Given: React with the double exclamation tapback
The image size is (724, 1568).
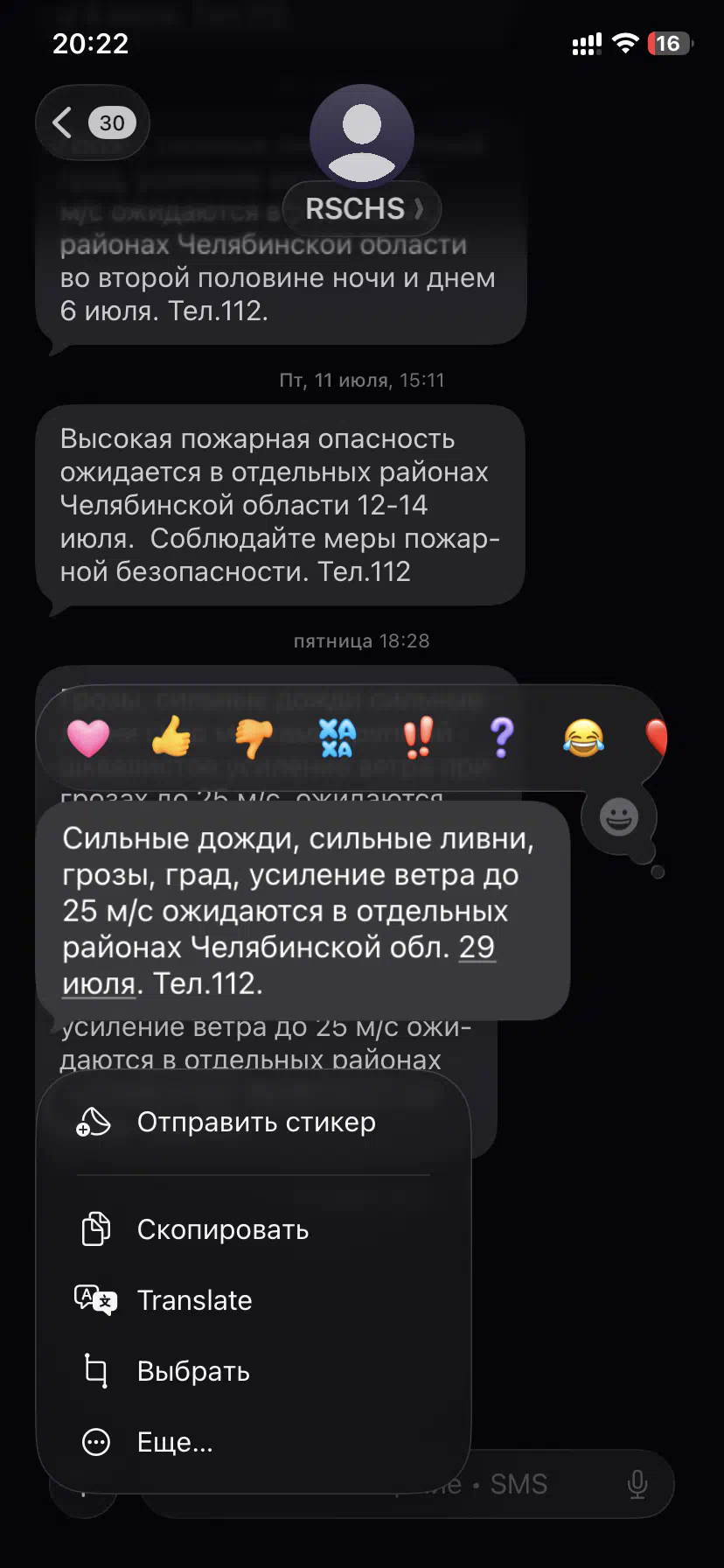Looking at the screenshot, I should (419, 737).
